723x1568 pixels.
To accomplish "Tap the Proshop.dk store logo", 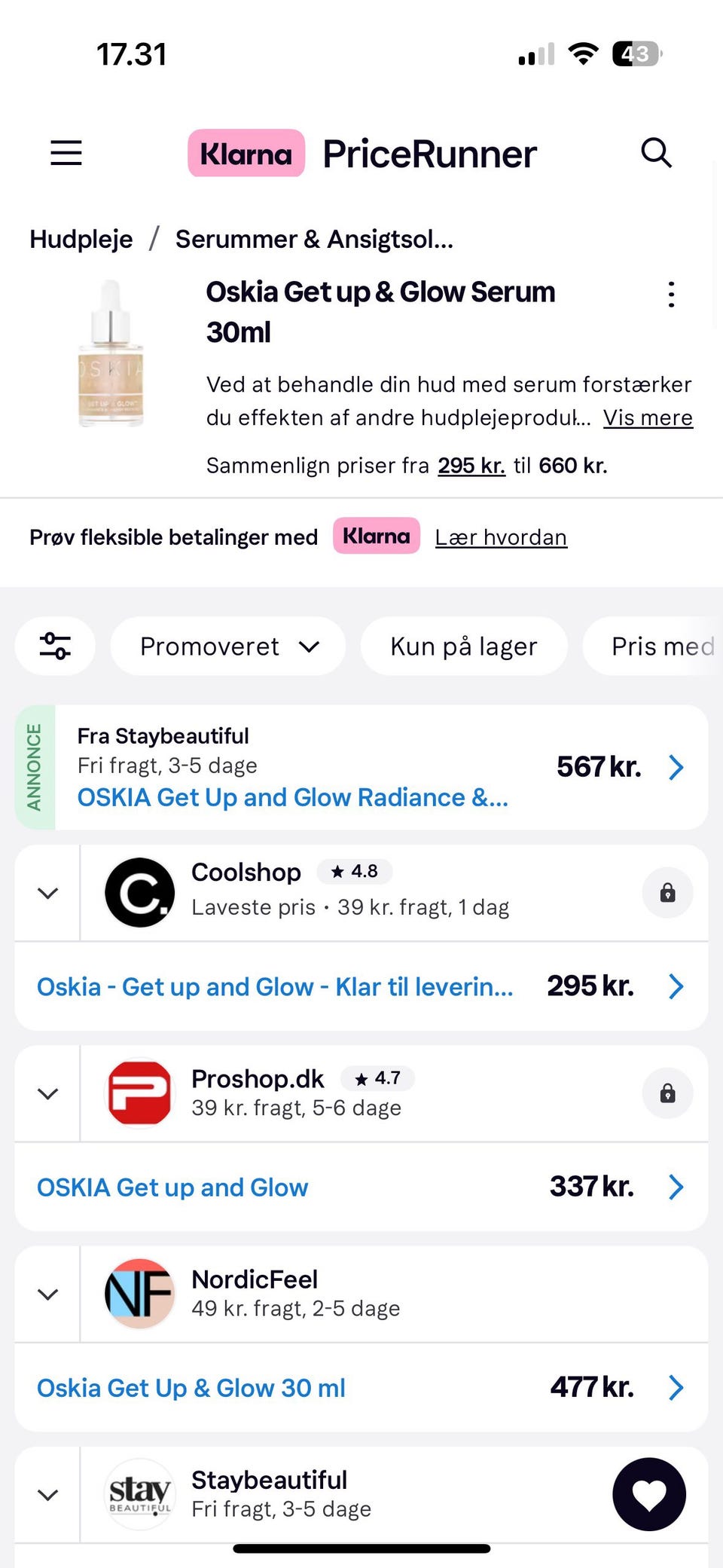I will click(x=139, y=1093).
